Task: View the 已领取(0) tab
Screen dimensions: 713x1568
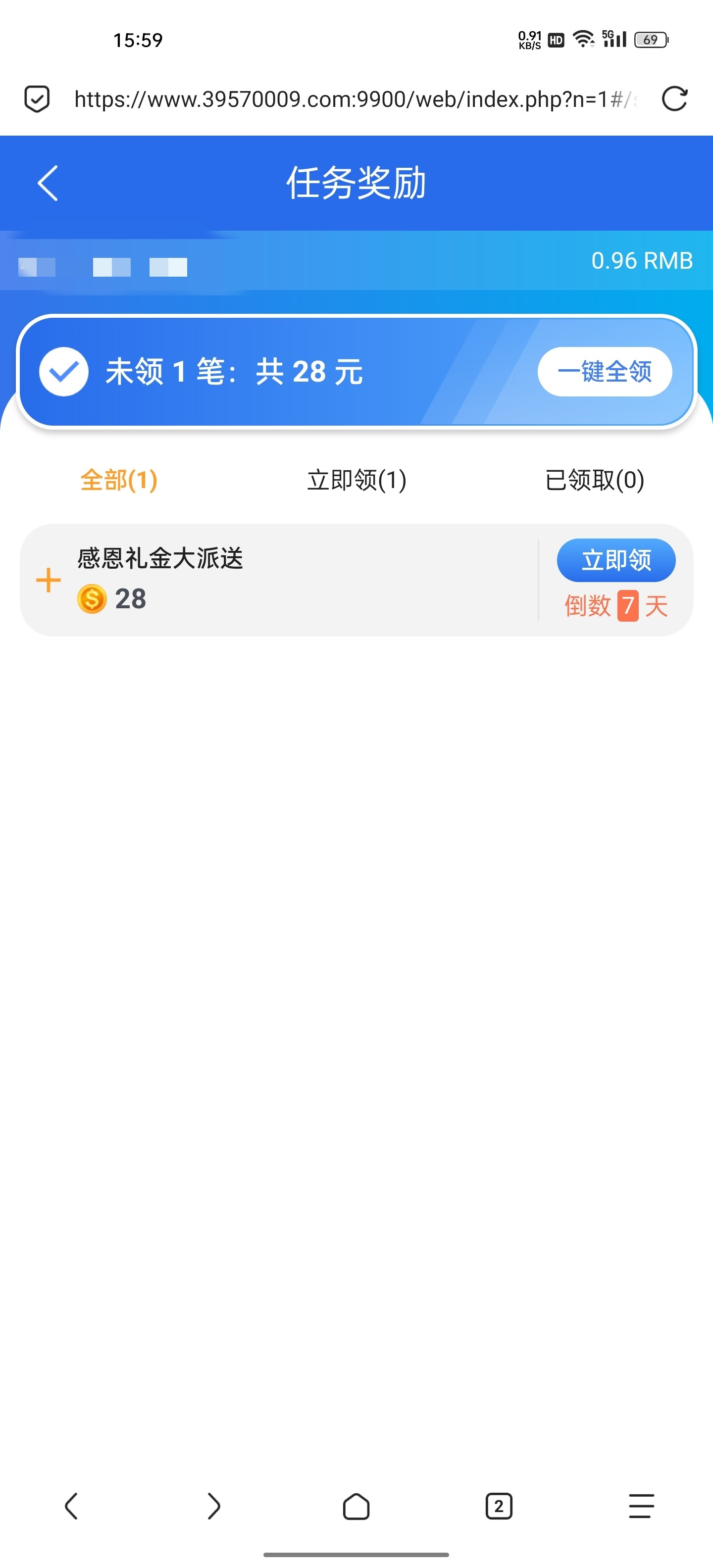Action: [x=594, y=480]
